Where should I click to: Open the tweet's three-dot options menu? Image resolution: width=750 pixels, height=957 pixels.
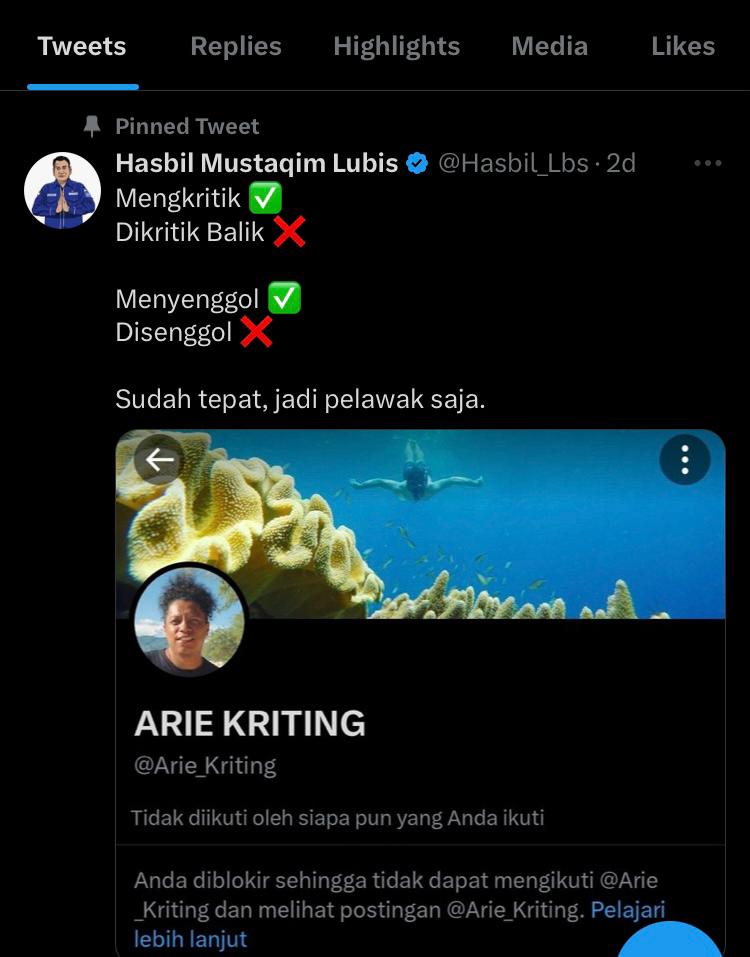(x=707, y=163)
